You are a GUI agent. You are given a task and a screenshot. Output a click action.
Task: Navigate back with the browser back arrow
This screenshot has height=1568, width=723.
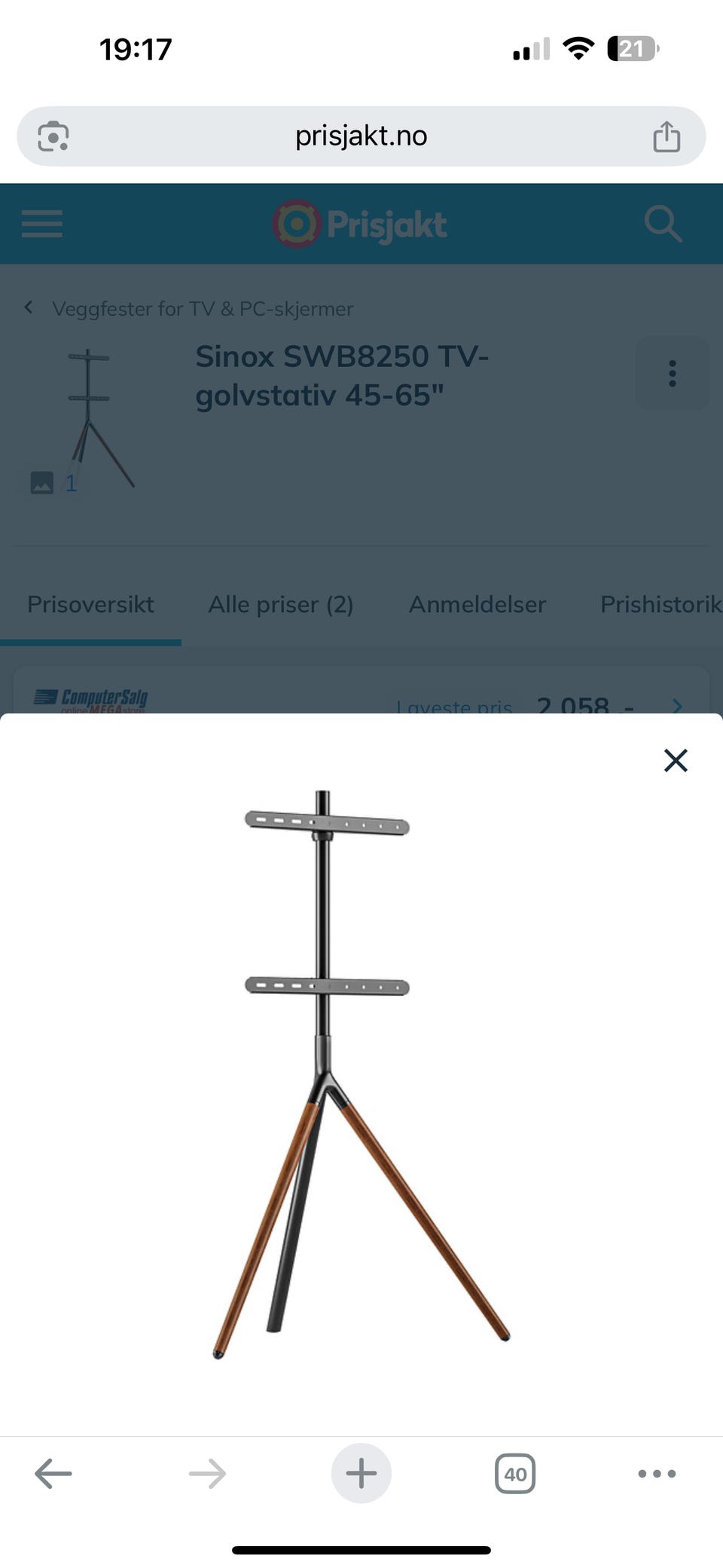click(53, 1474)
